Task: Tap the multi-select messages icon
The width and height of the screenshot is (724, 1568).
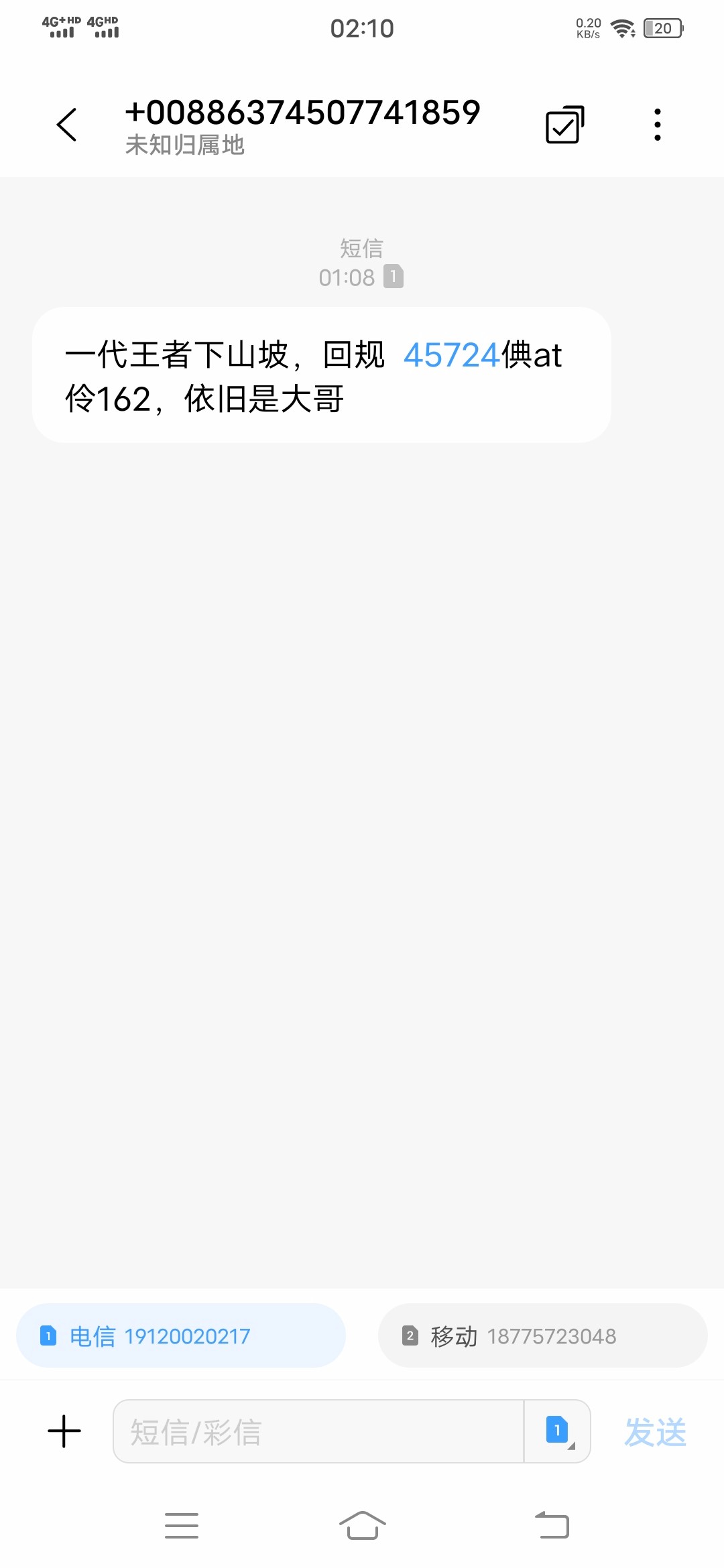Action: point(564,125)
